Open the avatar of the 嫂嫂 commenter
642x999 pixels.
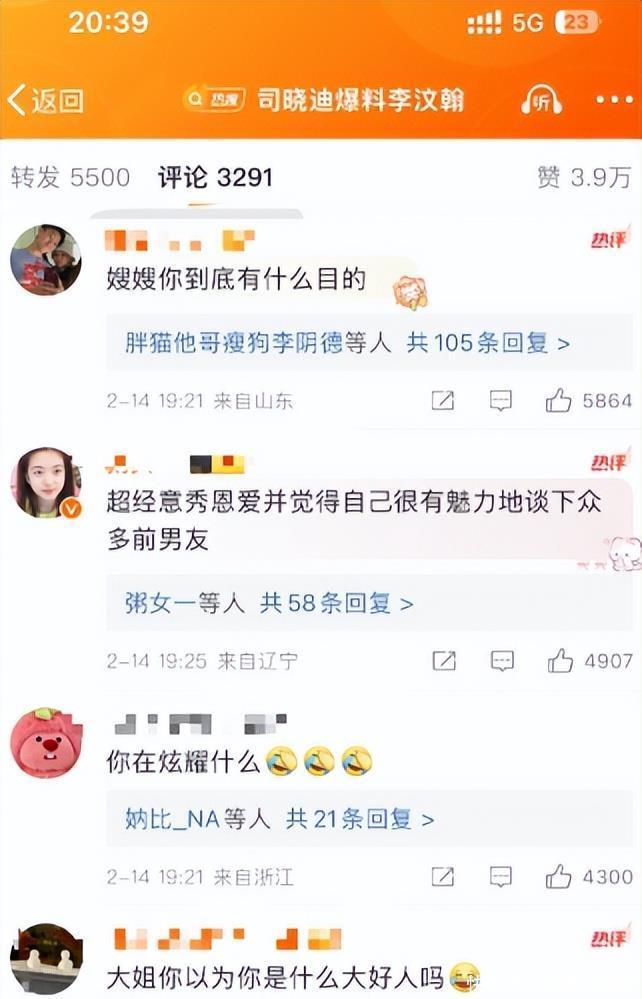pyautogui.click(x=45, y=260)
